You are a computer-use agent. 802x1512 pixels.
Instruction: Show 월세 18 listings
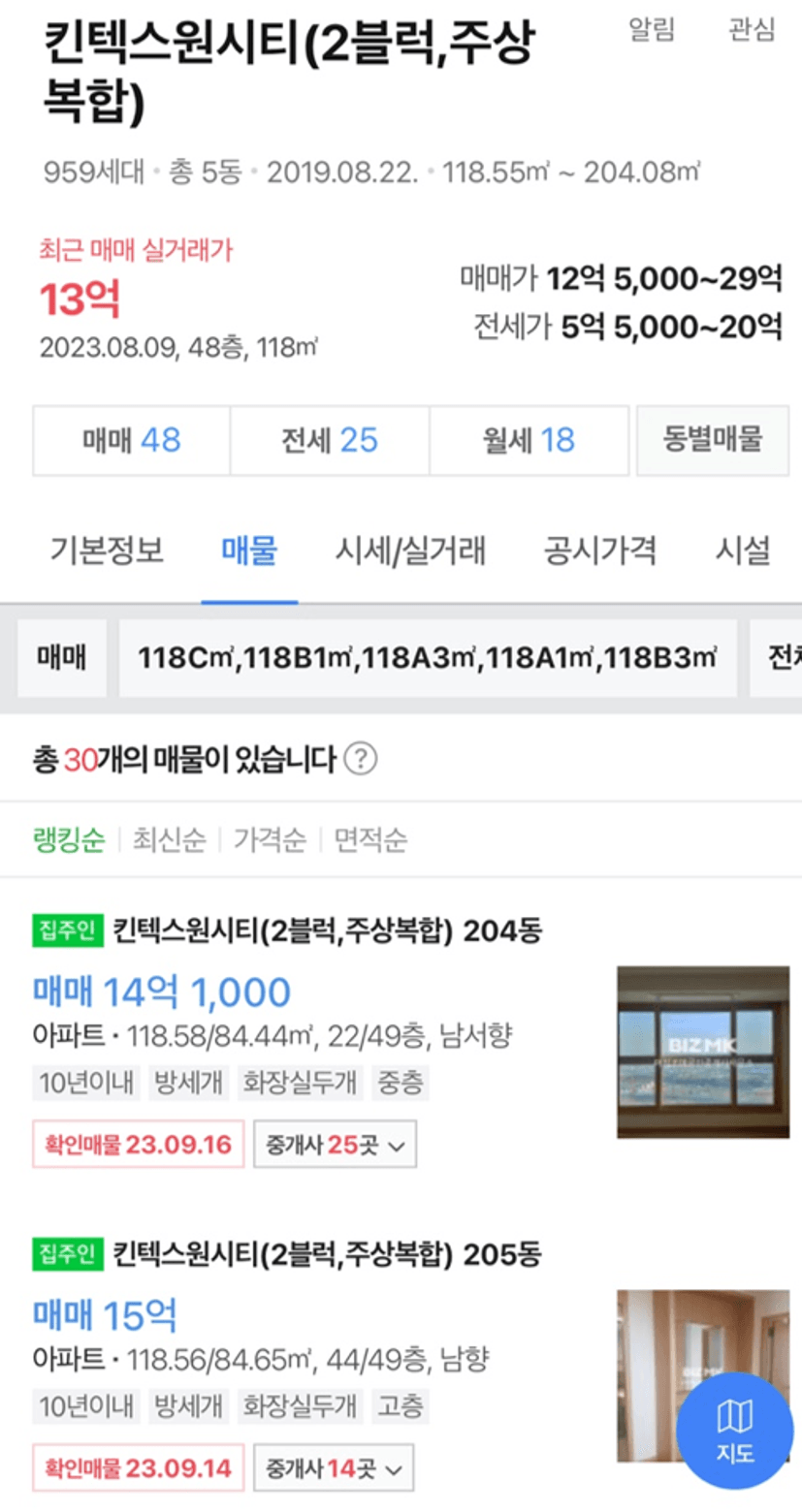pyautogui.click(x=529, y=441)
